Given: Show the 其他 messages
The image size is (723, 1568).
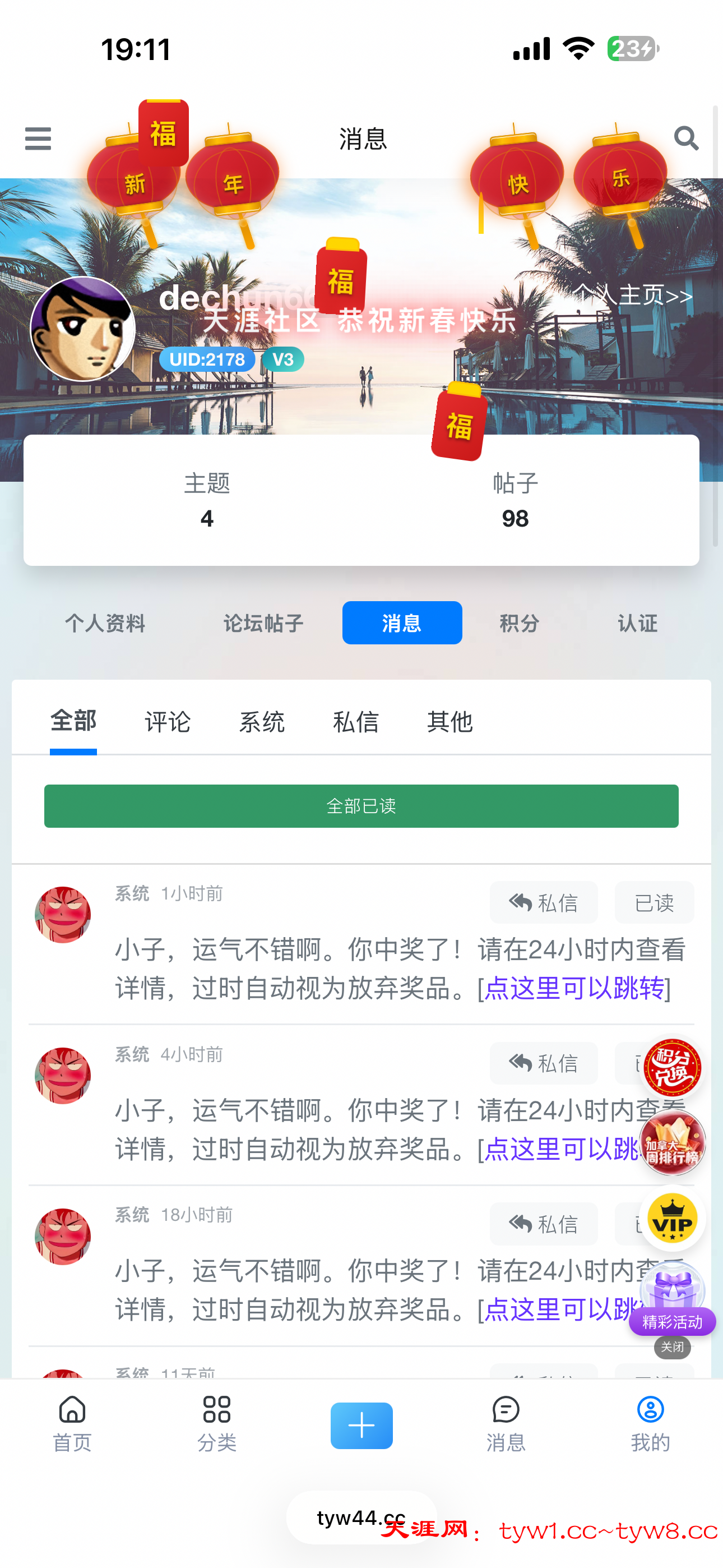Looking at the screenshot, I should click(449, 722).
